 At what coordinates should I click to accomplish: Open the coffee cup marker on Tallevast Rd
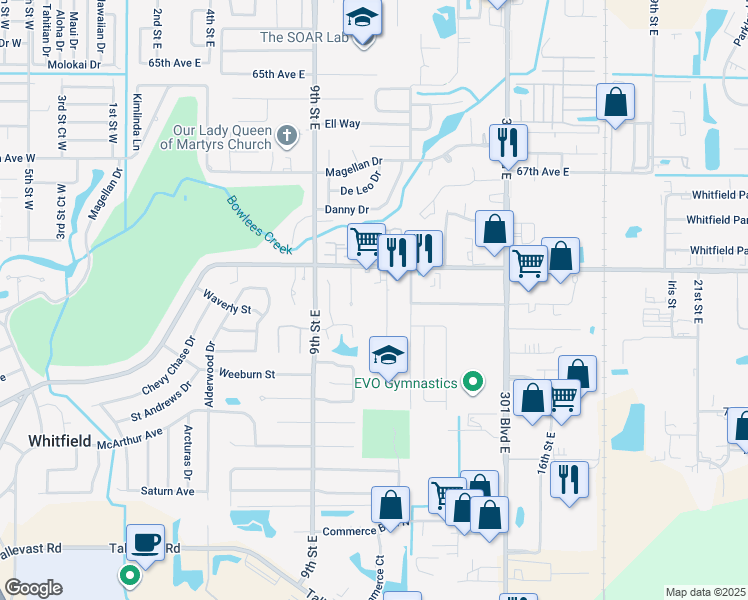coord(145,544)
